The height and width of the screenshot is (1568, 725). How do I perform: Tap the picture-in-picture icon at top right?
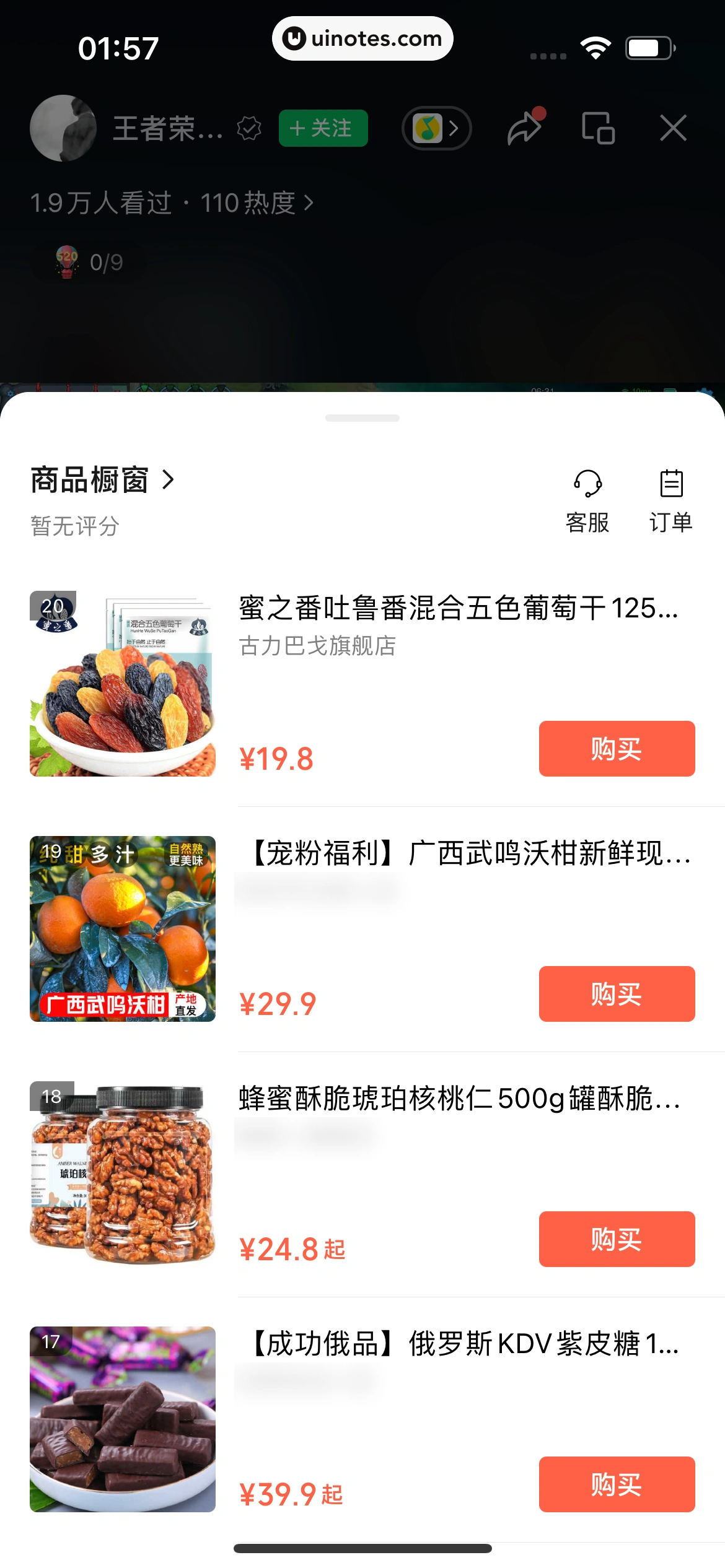point(598,128)
